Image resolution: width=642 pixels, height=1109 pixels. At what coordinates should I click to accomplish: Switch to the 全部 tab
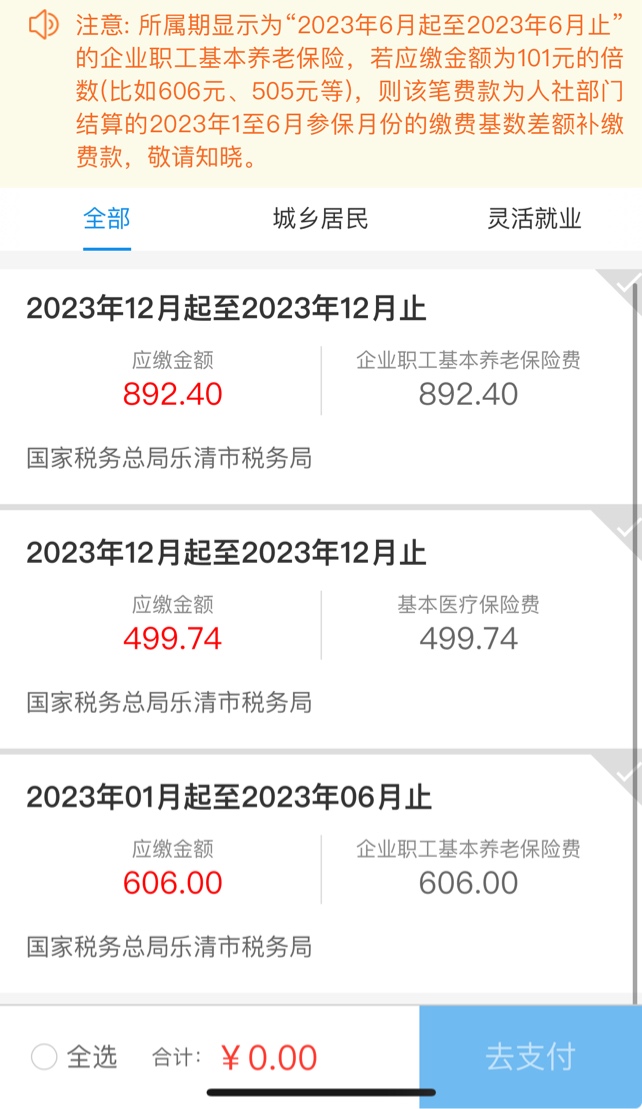(x=106, y=219)
